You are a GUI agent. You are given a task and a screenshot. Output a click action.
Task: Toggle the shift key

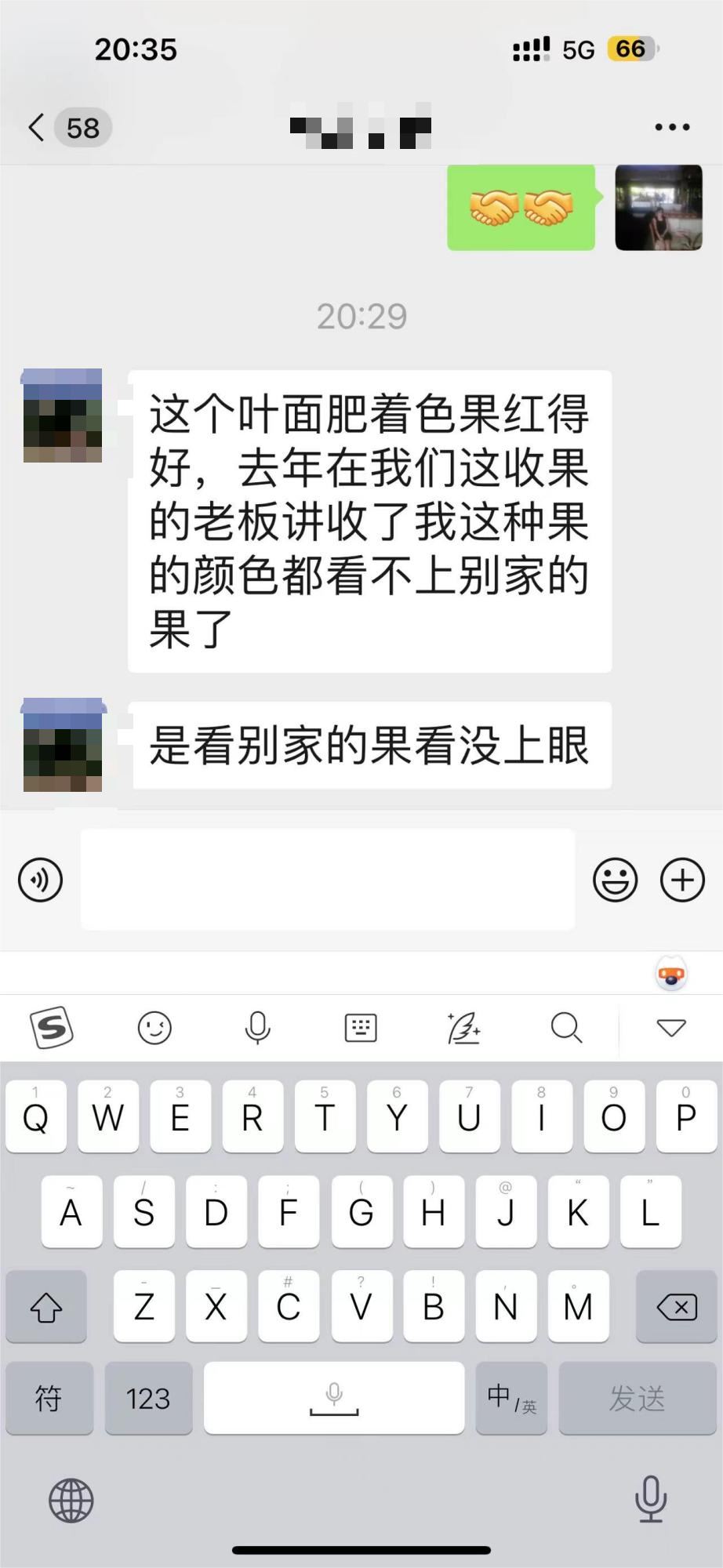(x=46, y=1307)
